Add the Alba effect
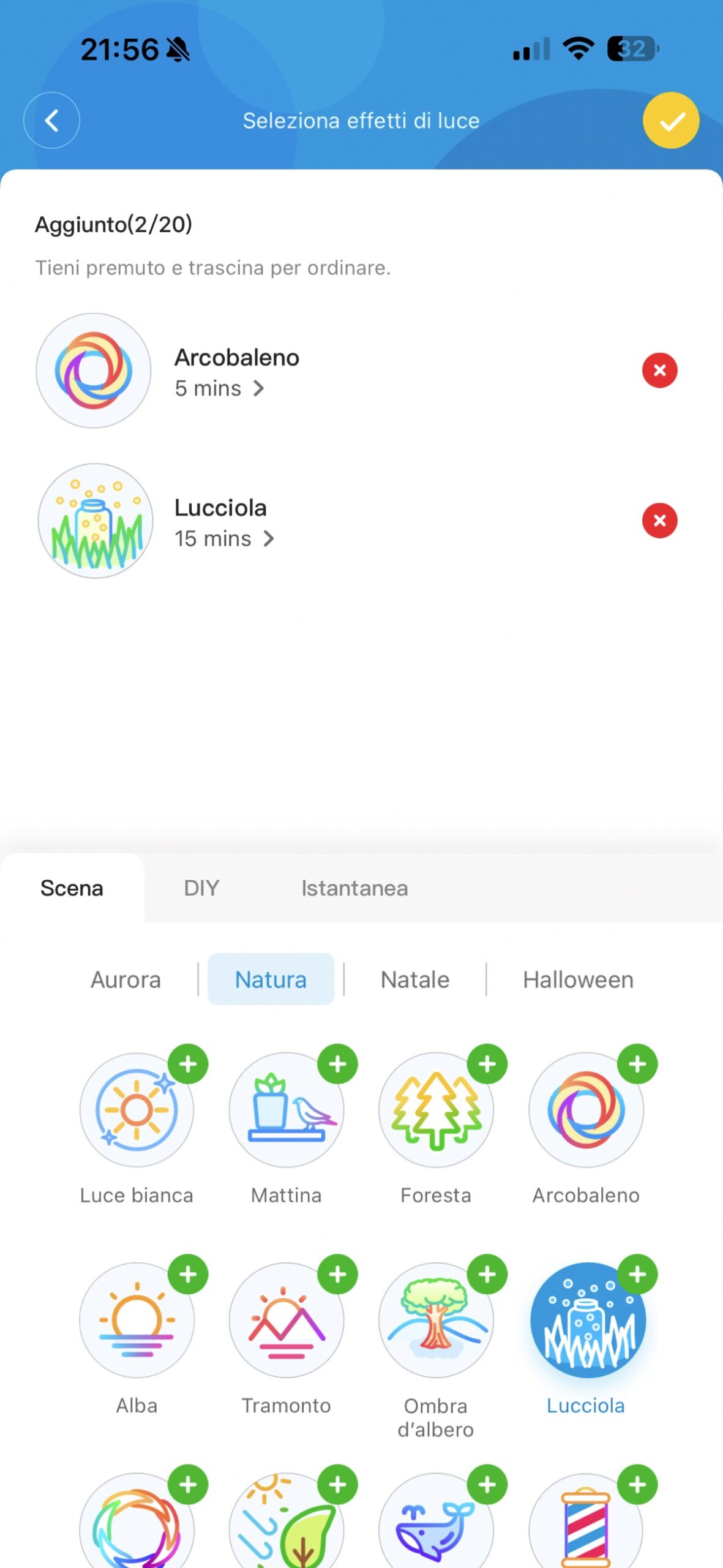 (x=187, y=1274)
